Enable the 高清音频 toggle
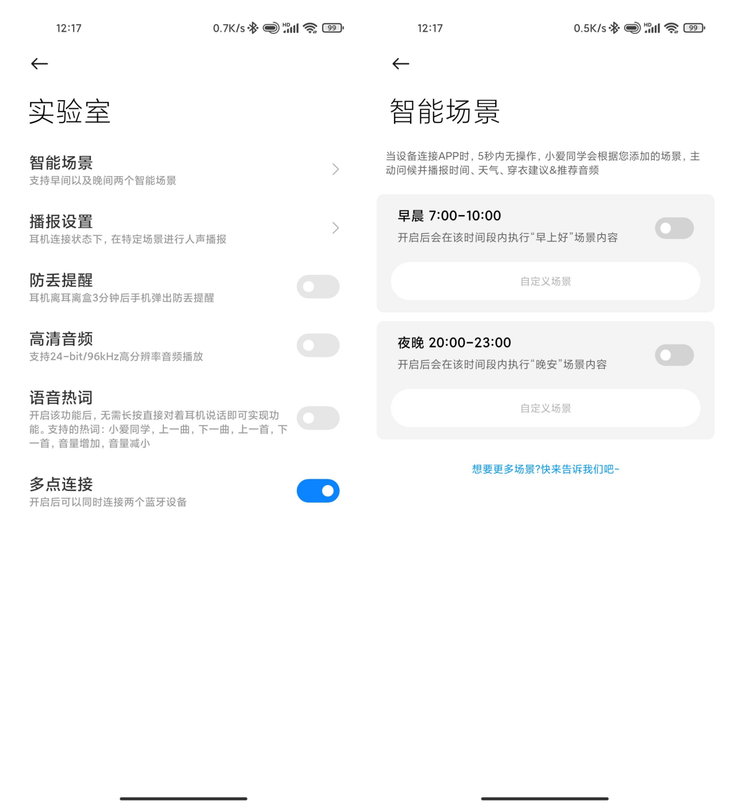 tap(318, 346)
